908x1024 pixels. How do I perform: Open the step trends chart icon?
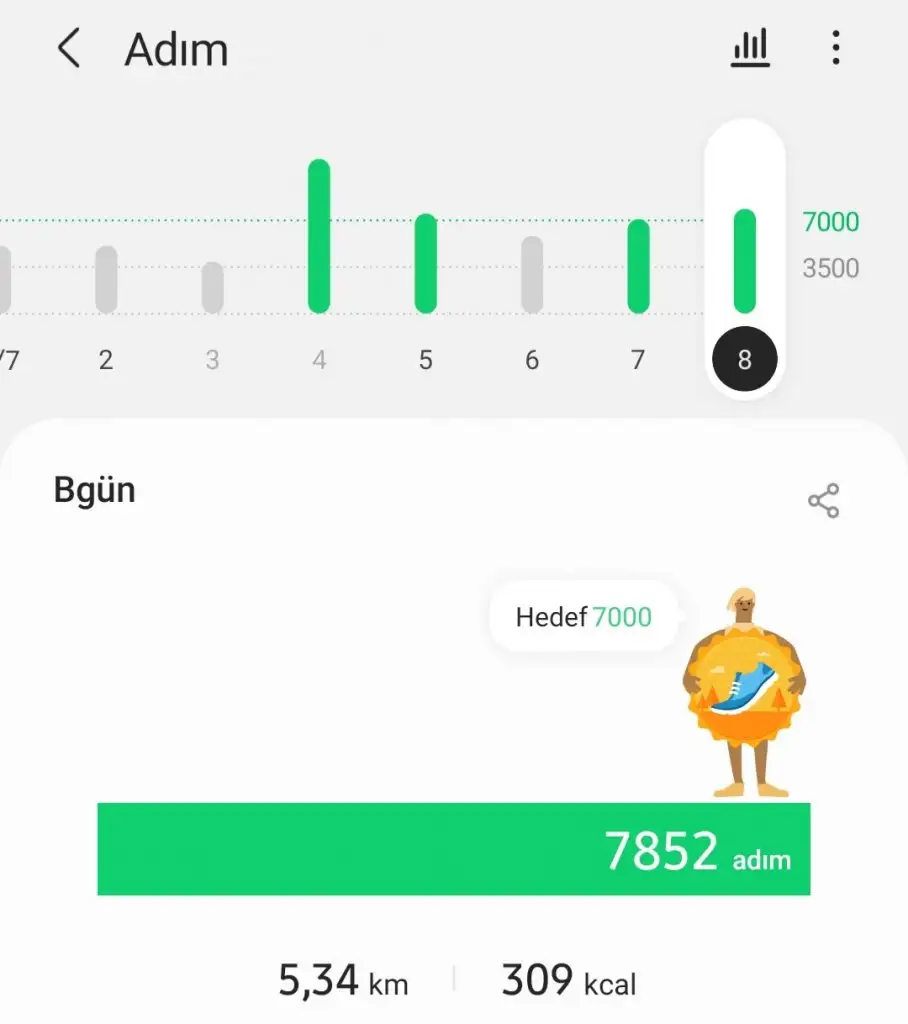coord(750,48)
